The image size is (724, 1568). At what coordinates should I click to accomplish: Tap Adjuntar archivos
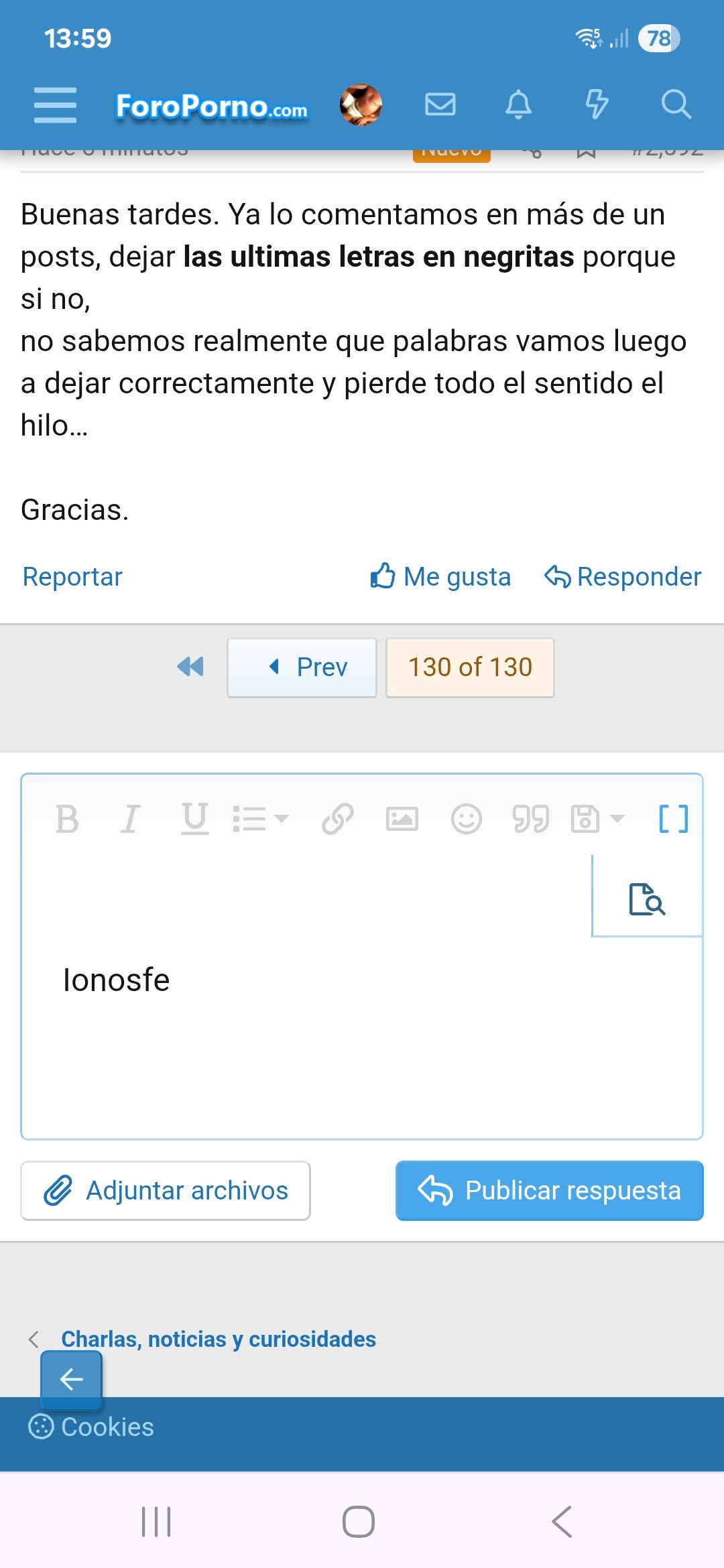click(x=166, y=1191)
